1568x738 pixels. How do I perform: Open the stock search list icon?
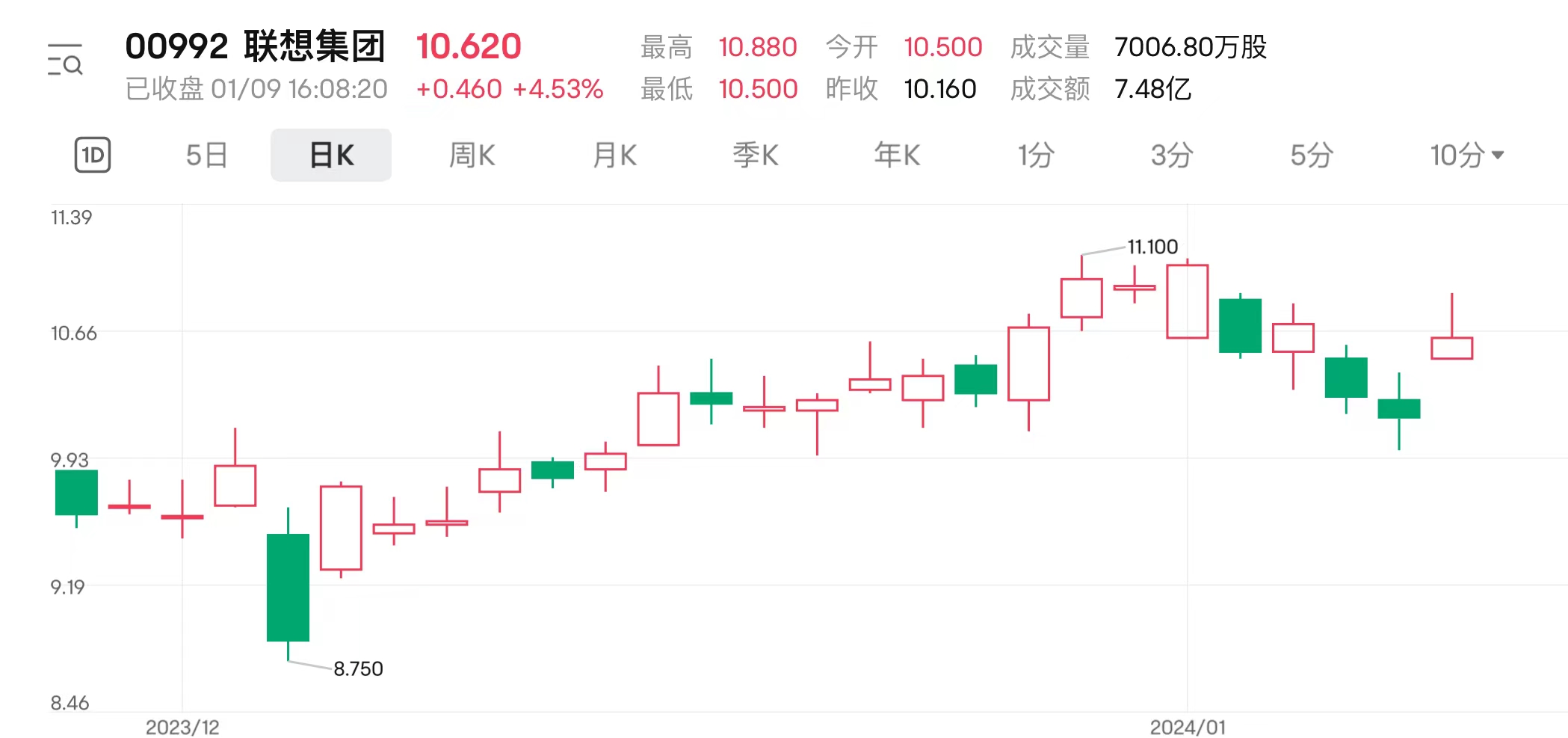pos(65,60)
